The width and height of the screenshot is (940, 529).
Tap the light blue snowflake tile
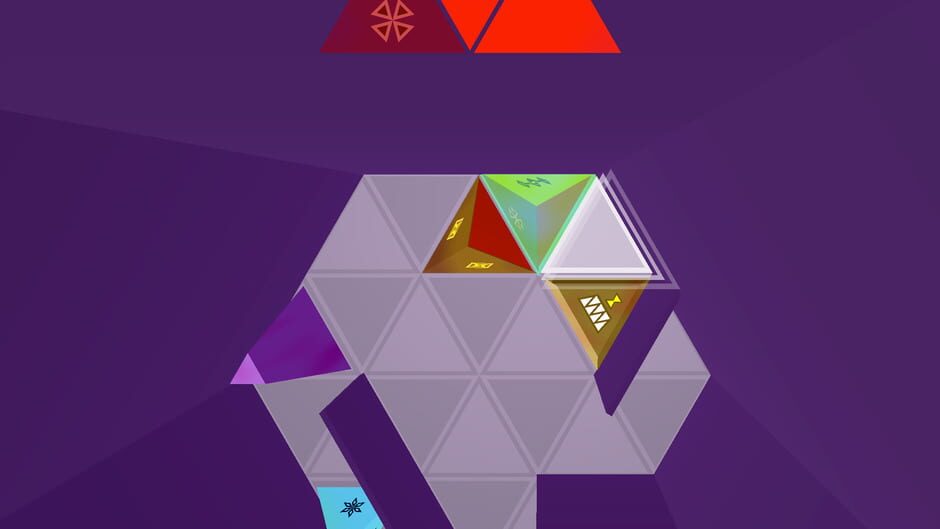coord(350,505)
